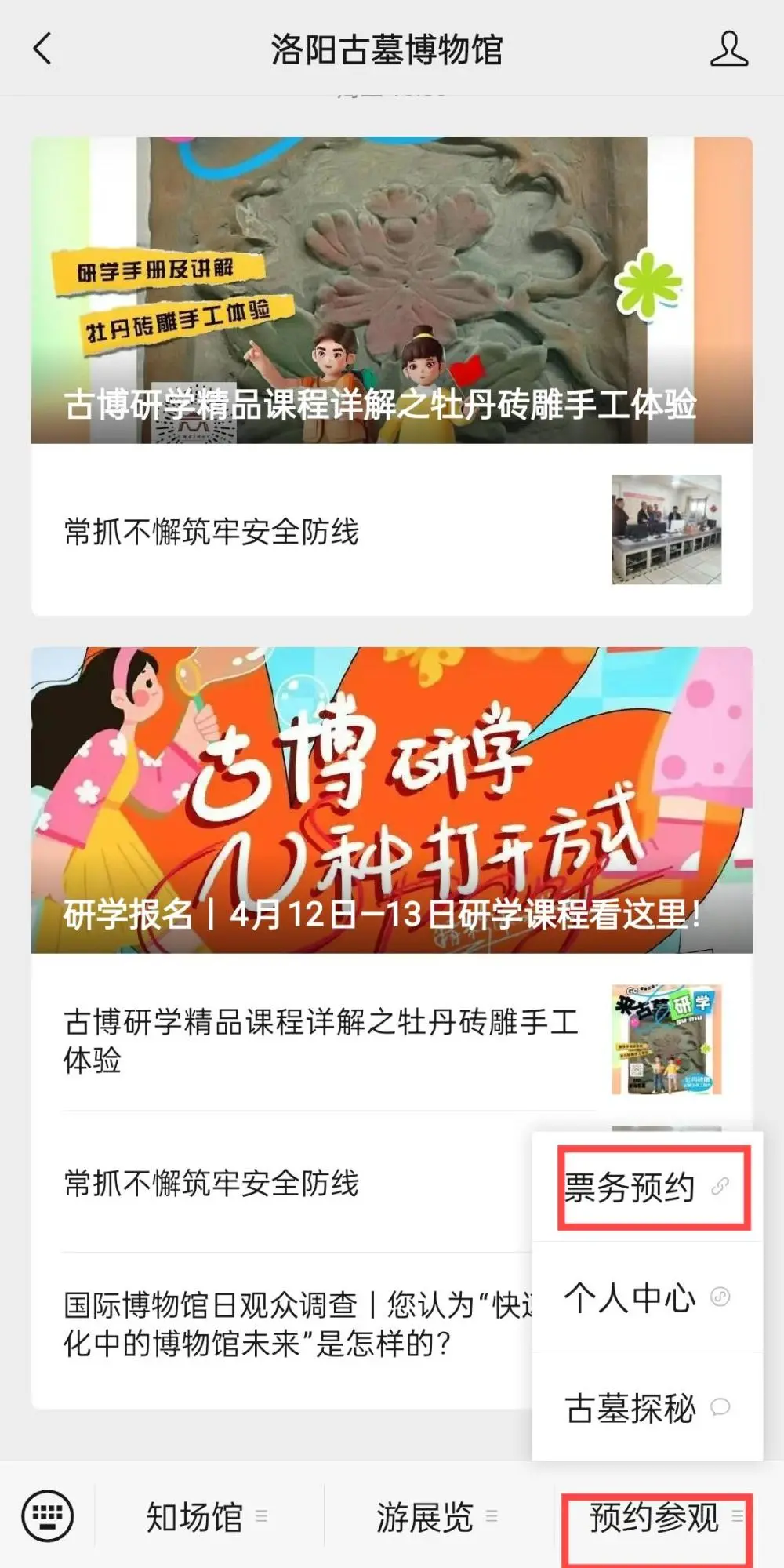The height and width of the screenshot is (1568, 784).
Task: Open the account profile icon
Action: click(x=728, y=49)
